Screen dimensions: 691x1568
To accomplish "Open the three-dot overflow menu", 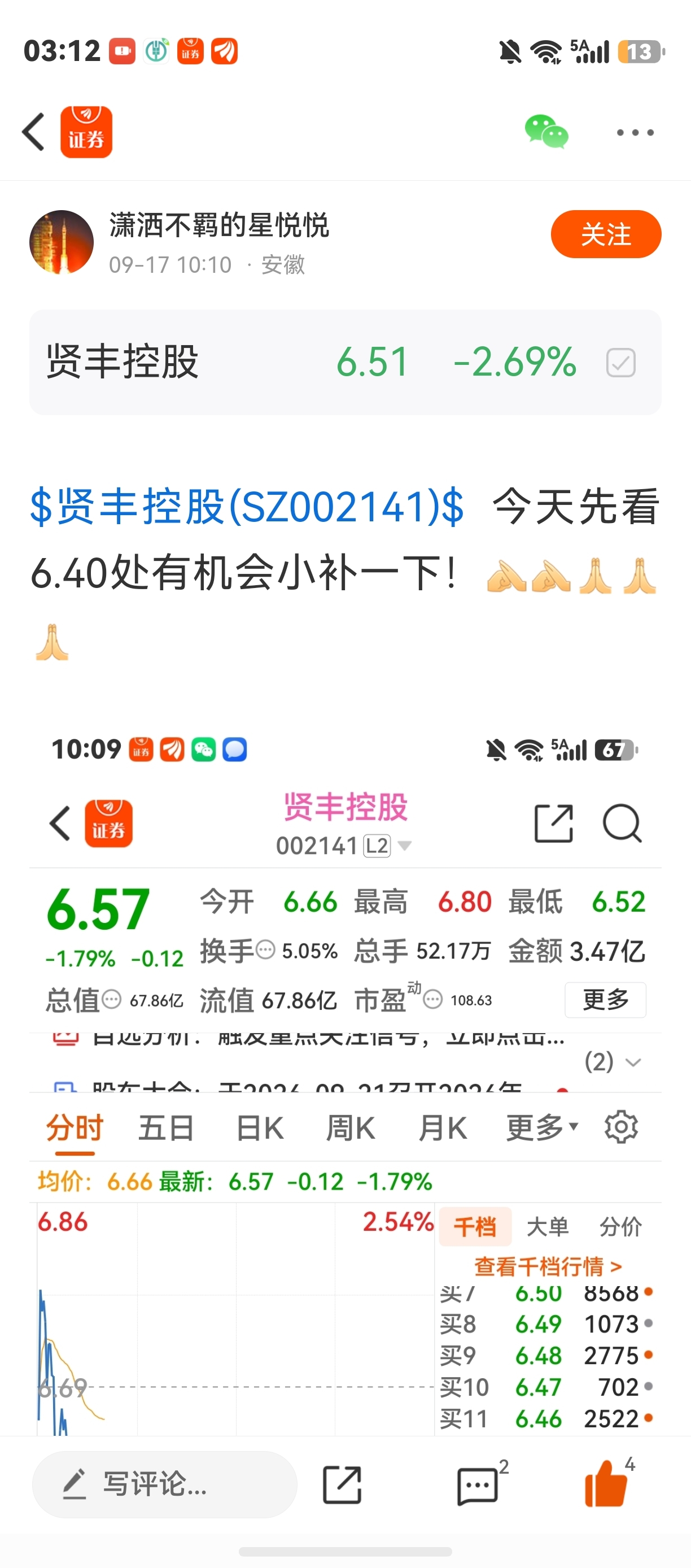I will coord(635,132).
